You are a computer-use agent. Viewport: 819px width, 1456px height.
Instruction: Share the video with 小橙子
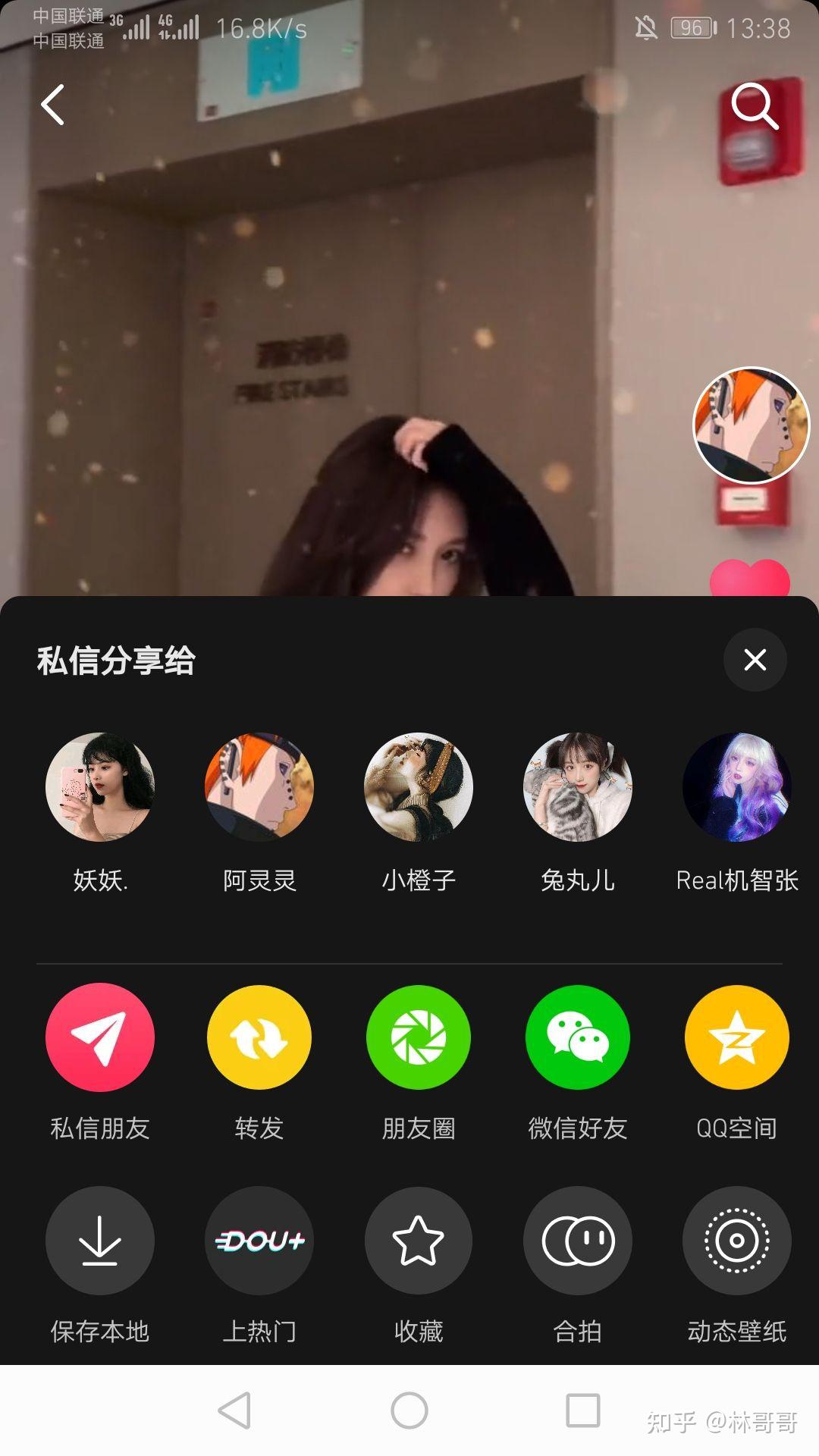click(x=419, y=787)
